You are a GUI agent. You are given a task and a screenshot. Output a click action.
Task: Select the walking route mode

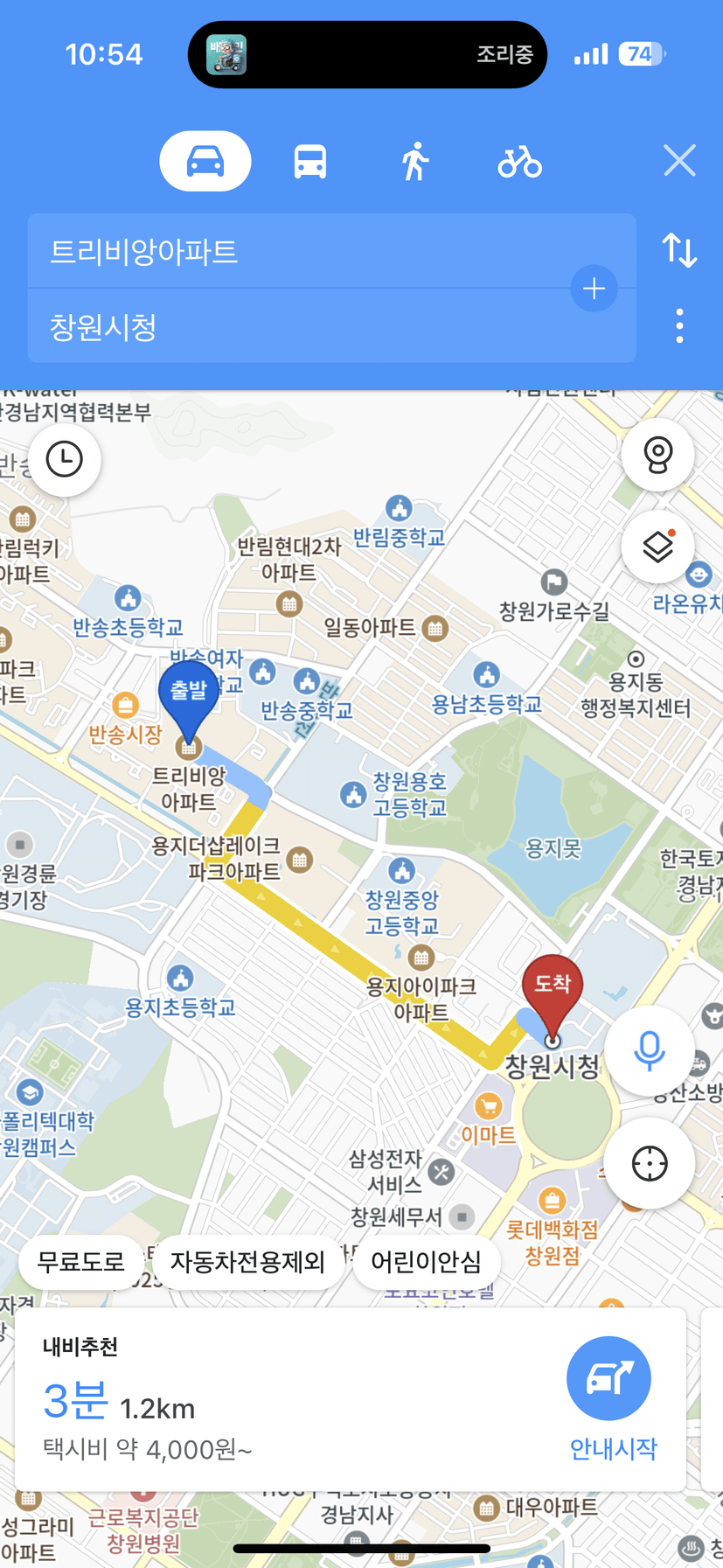[x=415, y=162]
